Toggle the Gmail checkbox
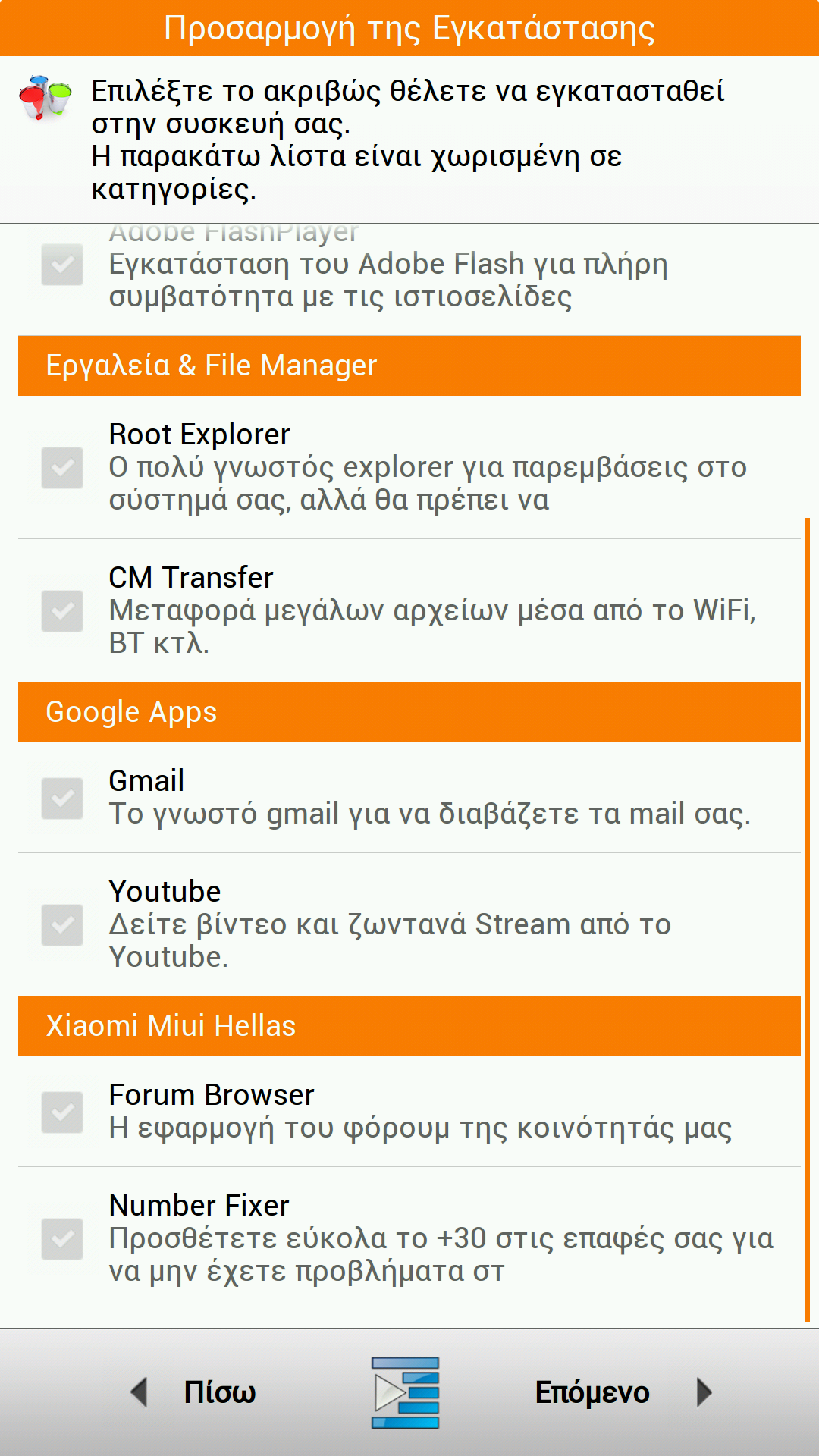This screenshot has width=819, height=1456. pyautogui.click(x=62, y=799)
